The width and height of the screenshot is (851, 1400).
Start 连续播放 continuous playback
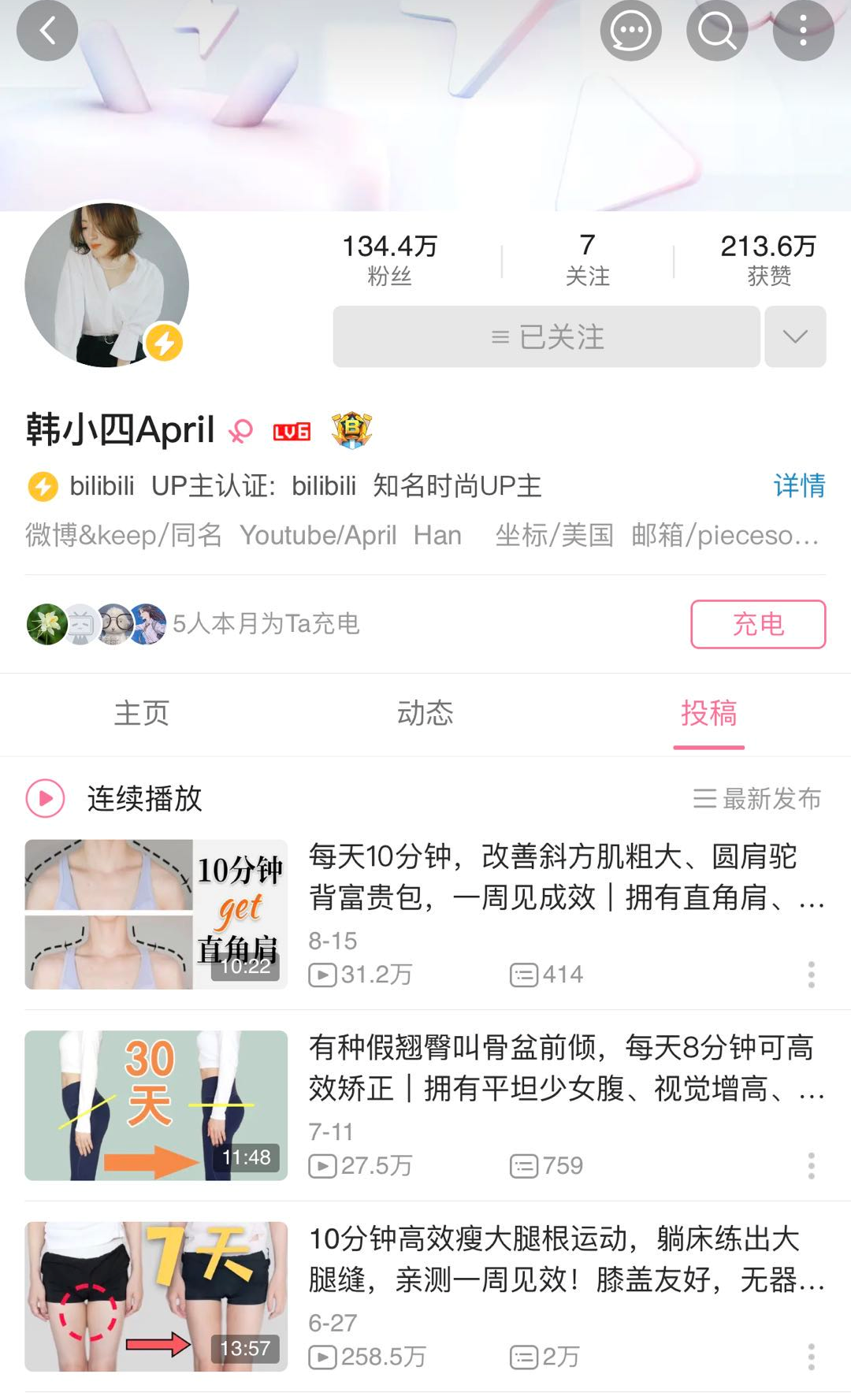[x=114, y=798]
